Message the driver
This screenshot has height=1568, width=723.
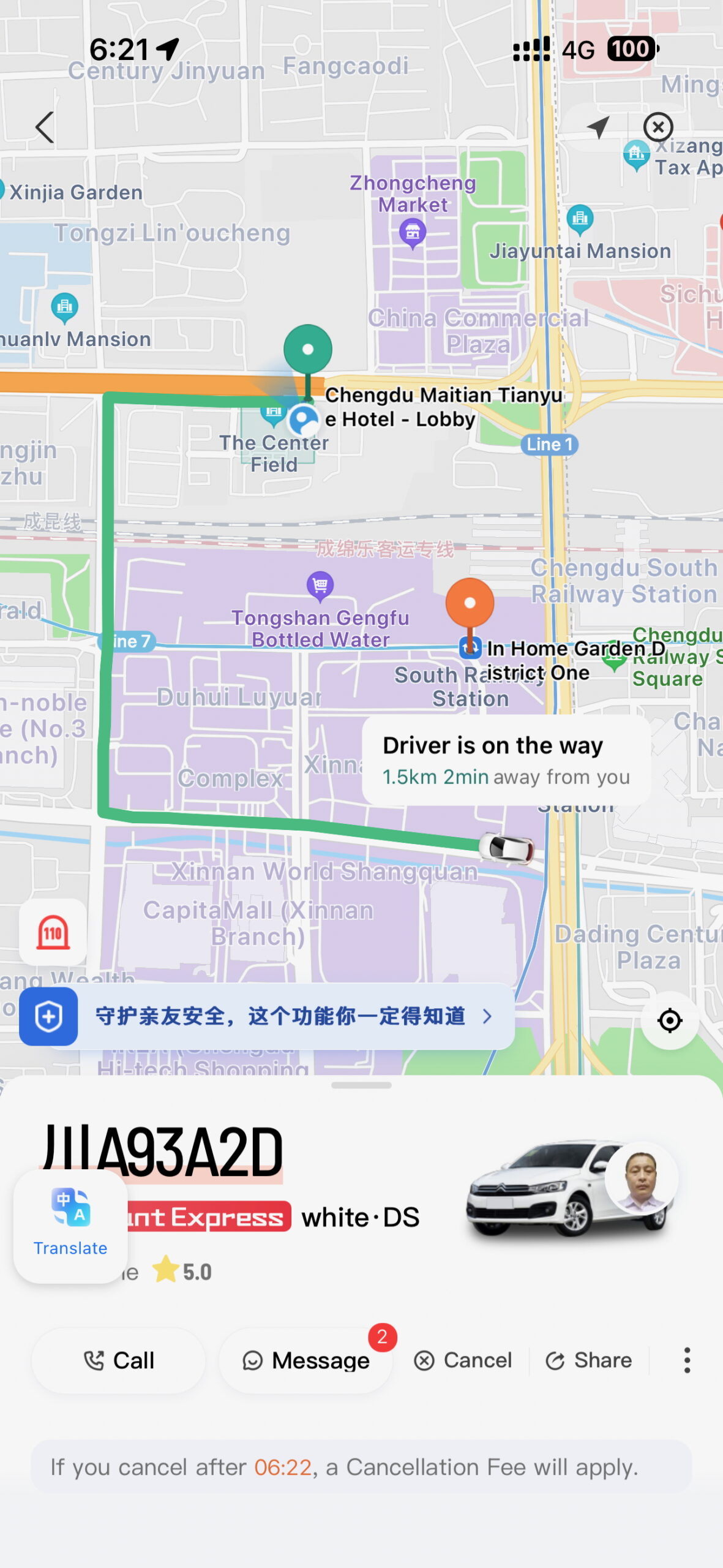click(305, 1360)
